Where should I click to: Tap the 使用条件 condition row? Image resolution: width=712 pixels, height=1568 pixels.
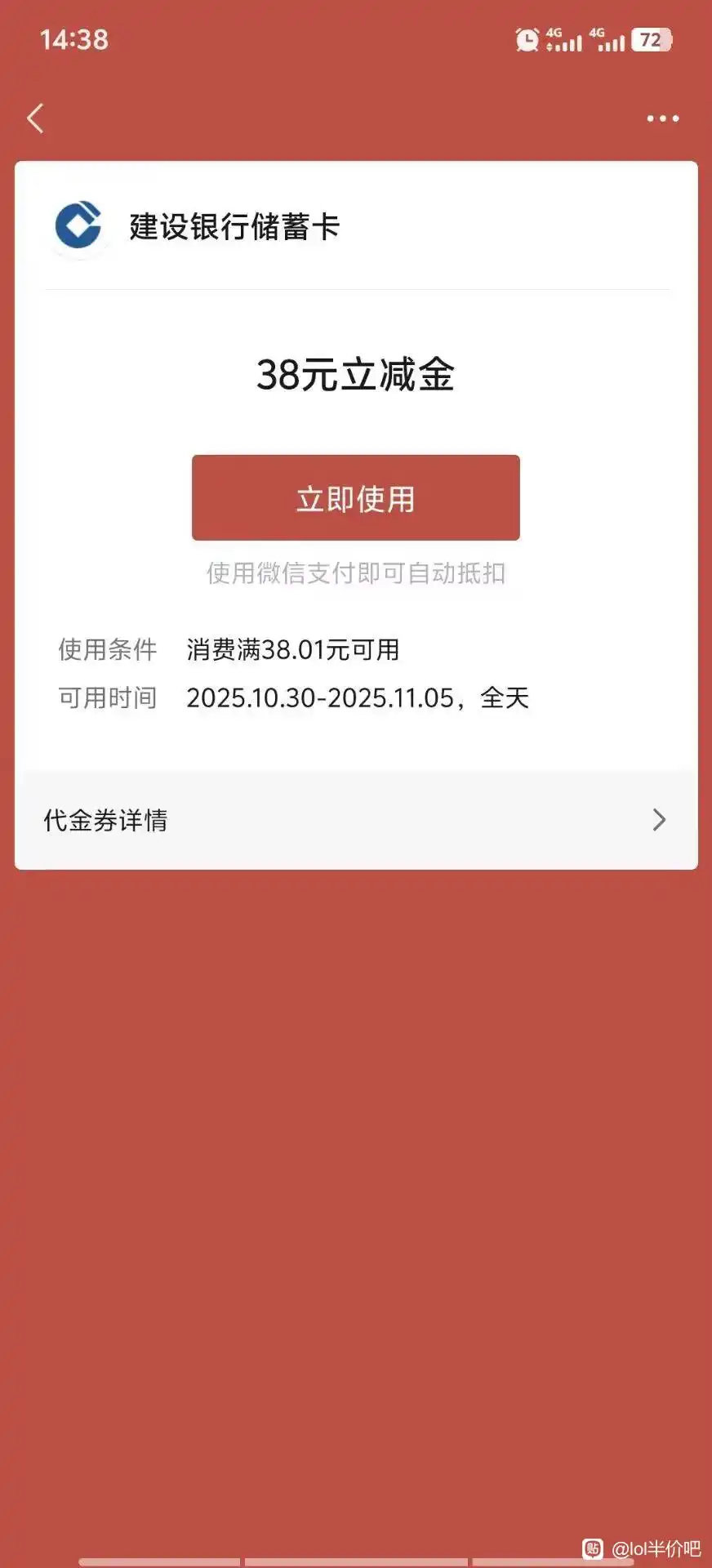click(108, 651)
